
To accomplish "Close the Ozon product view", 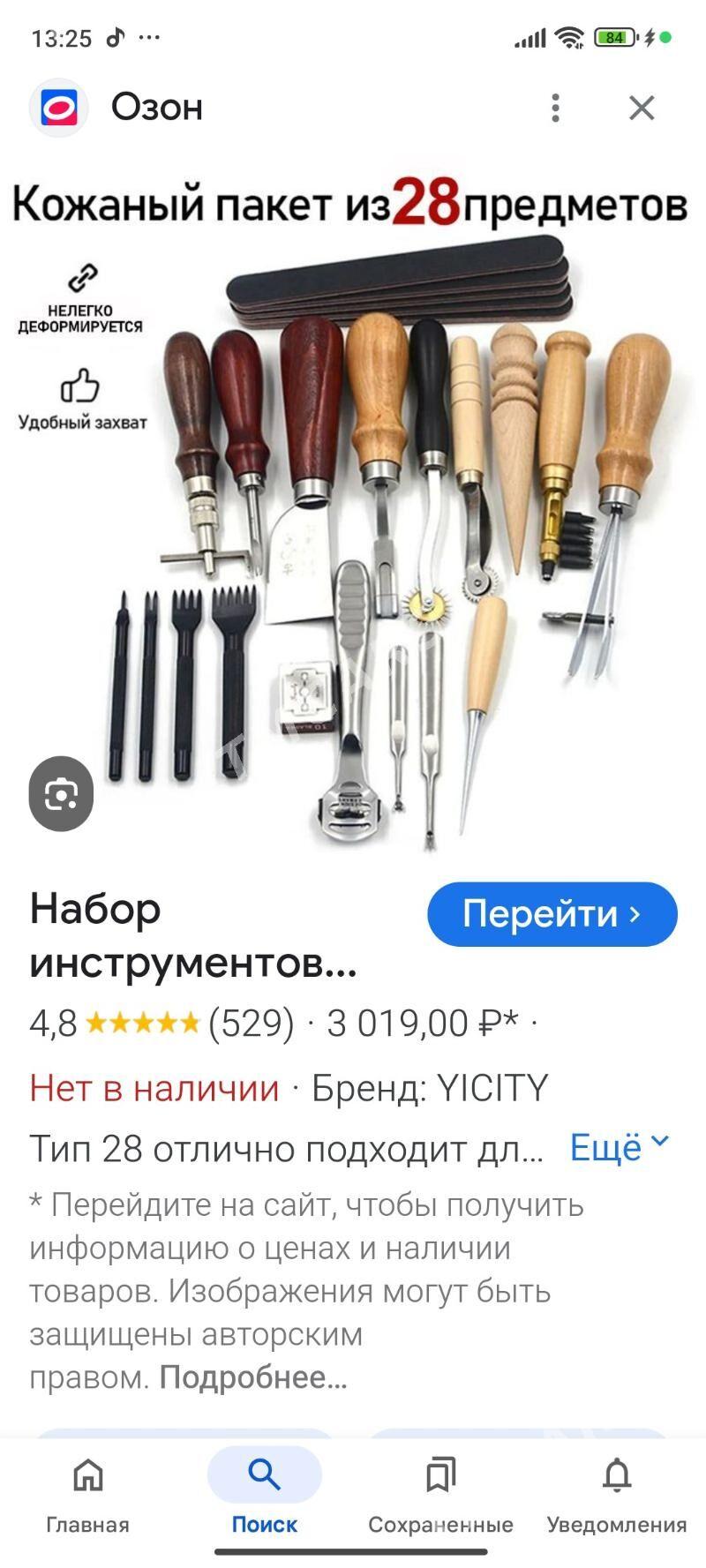I will tap(642, 108).
